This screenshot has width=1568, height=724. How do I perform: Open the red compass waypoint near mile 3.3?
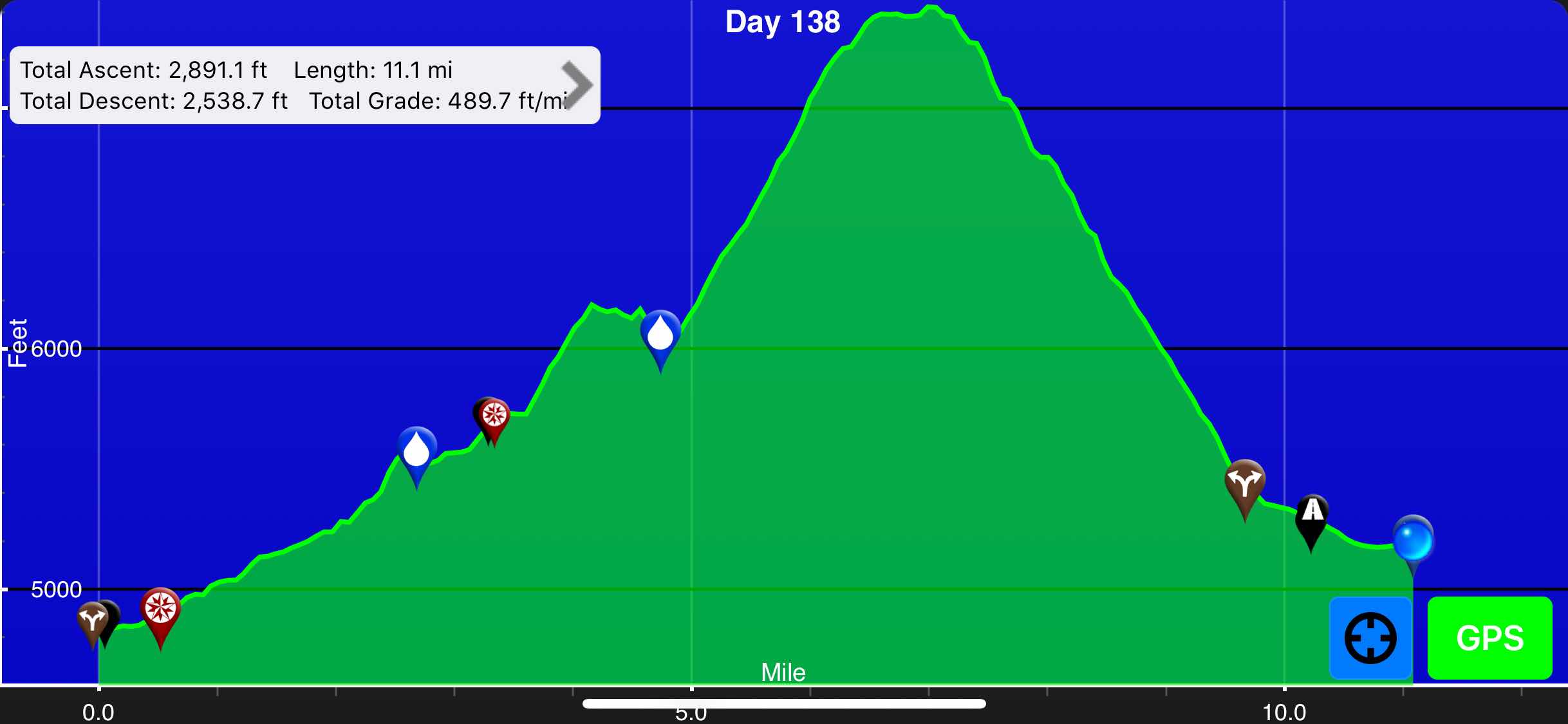(x=495, y=415)
